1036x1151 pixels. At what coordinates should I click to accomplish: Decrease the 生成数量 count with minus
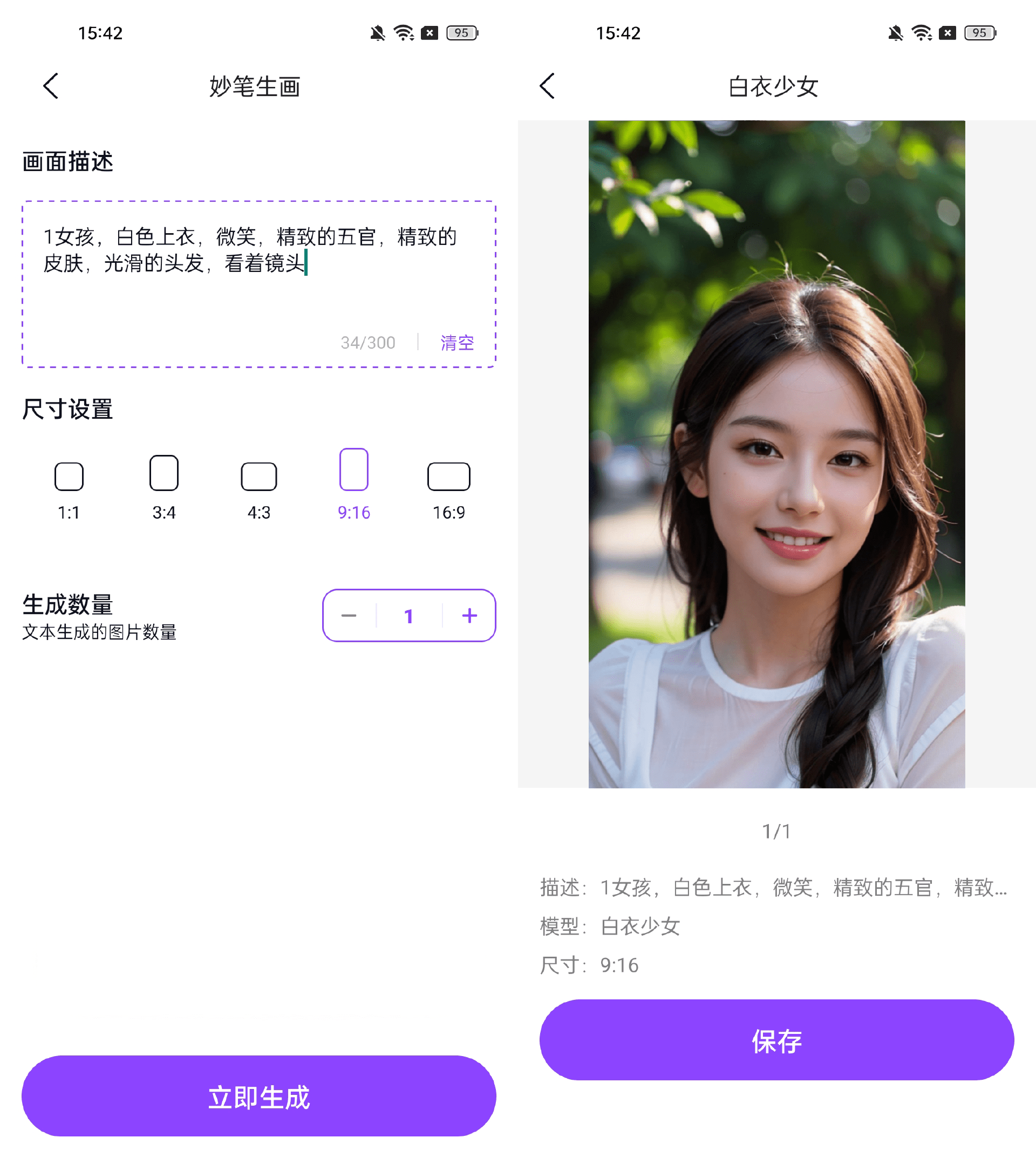[x=349, y=615]
